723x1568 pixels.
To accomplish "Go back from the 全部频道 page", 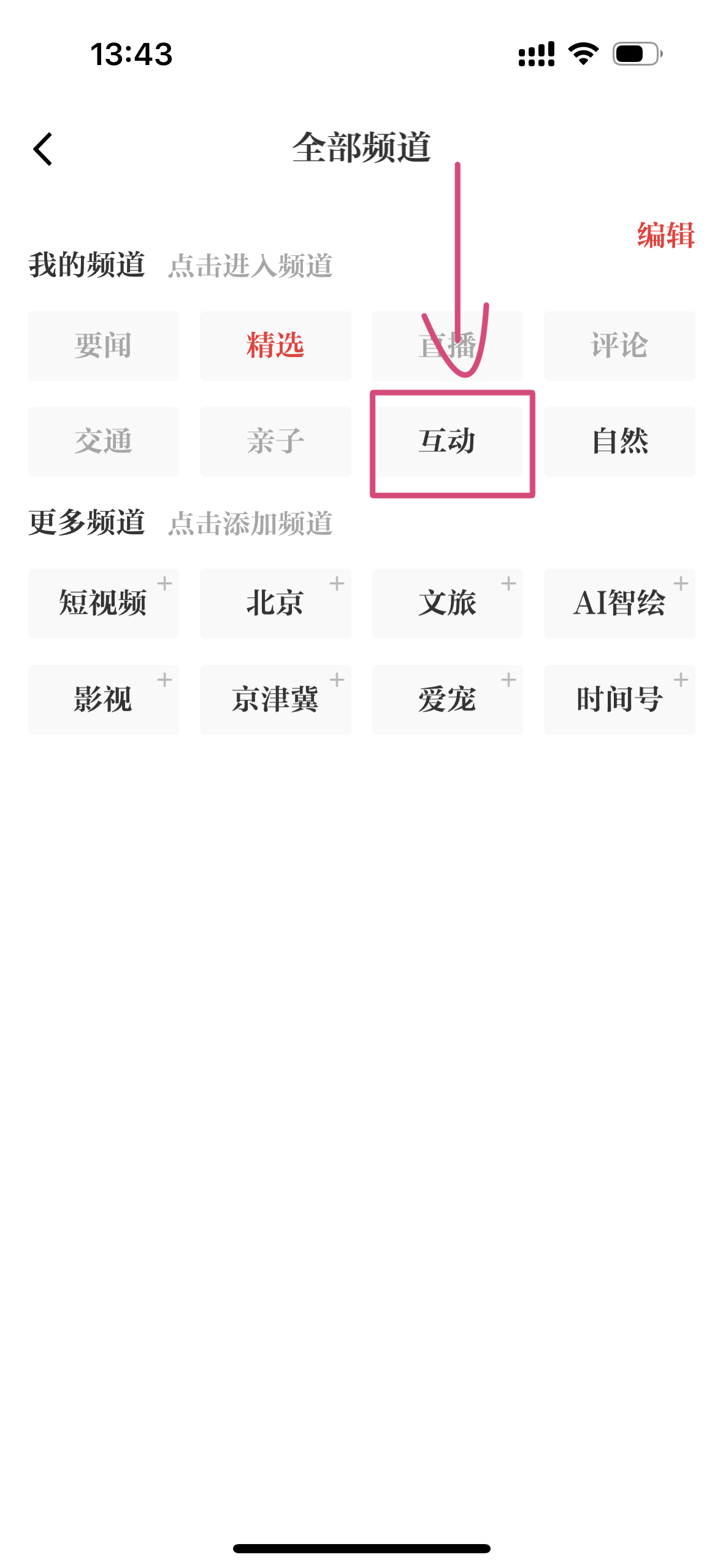I will (42, 149).
